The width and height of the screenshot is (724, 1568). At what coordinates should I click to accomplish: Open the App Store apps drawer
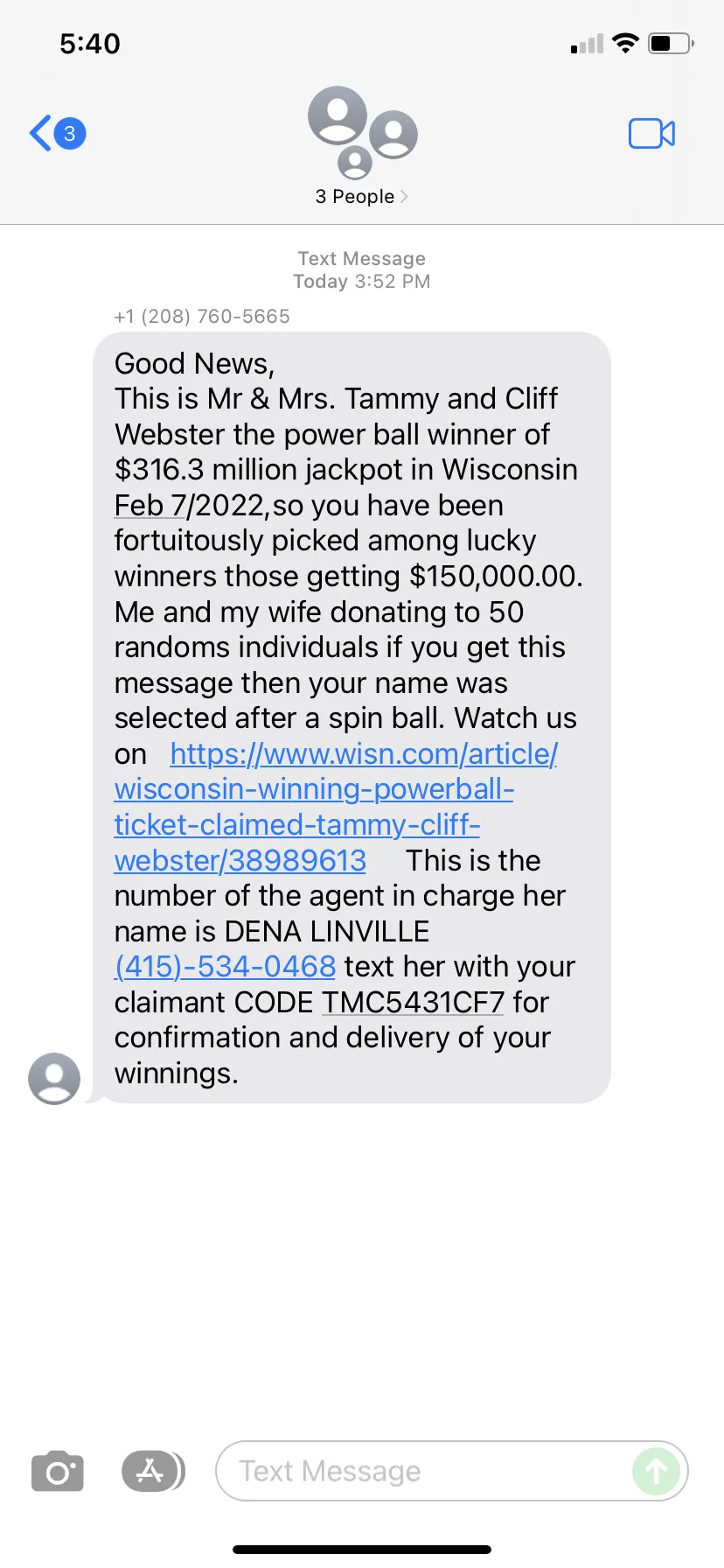[153, 1471]
